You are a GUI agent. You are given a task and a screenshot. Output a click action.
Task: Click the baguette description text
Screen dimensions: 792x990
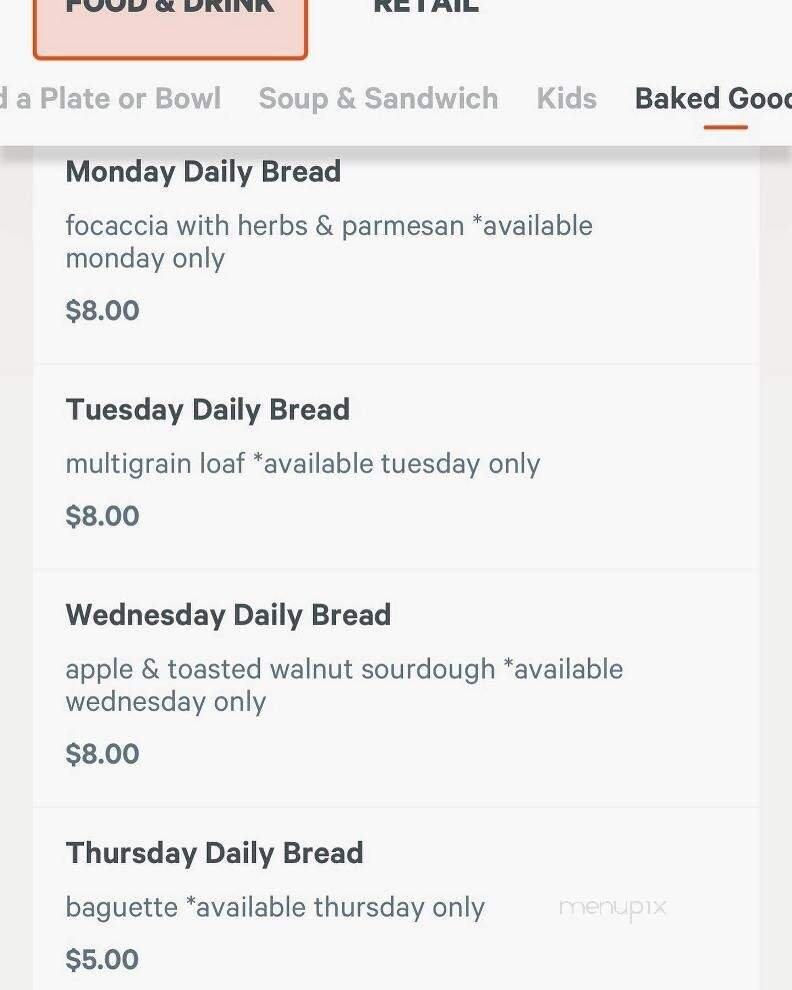click(275, 907)
